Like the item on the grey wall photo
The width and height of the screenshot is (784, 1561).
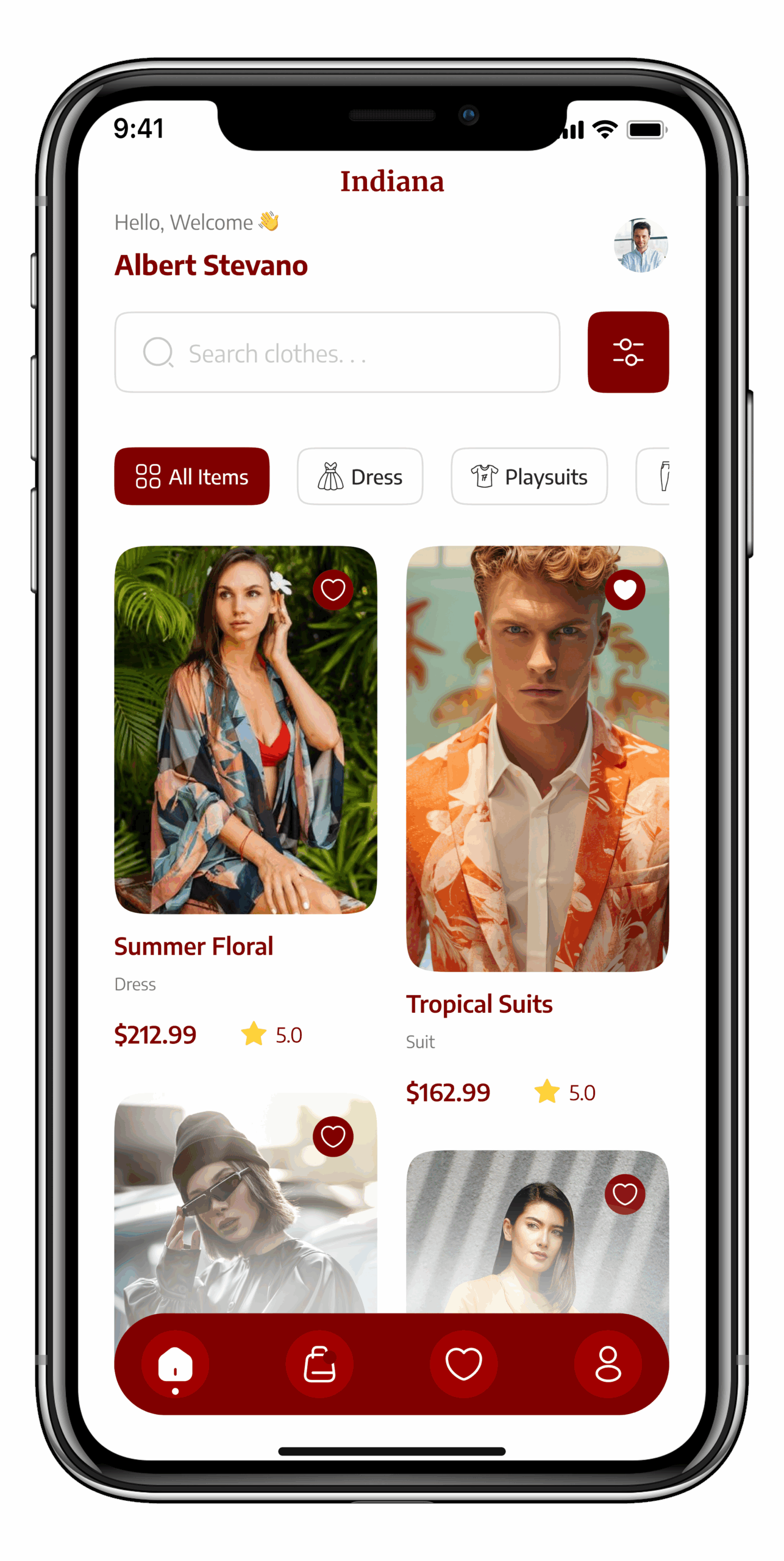[x=625, y=1194]
